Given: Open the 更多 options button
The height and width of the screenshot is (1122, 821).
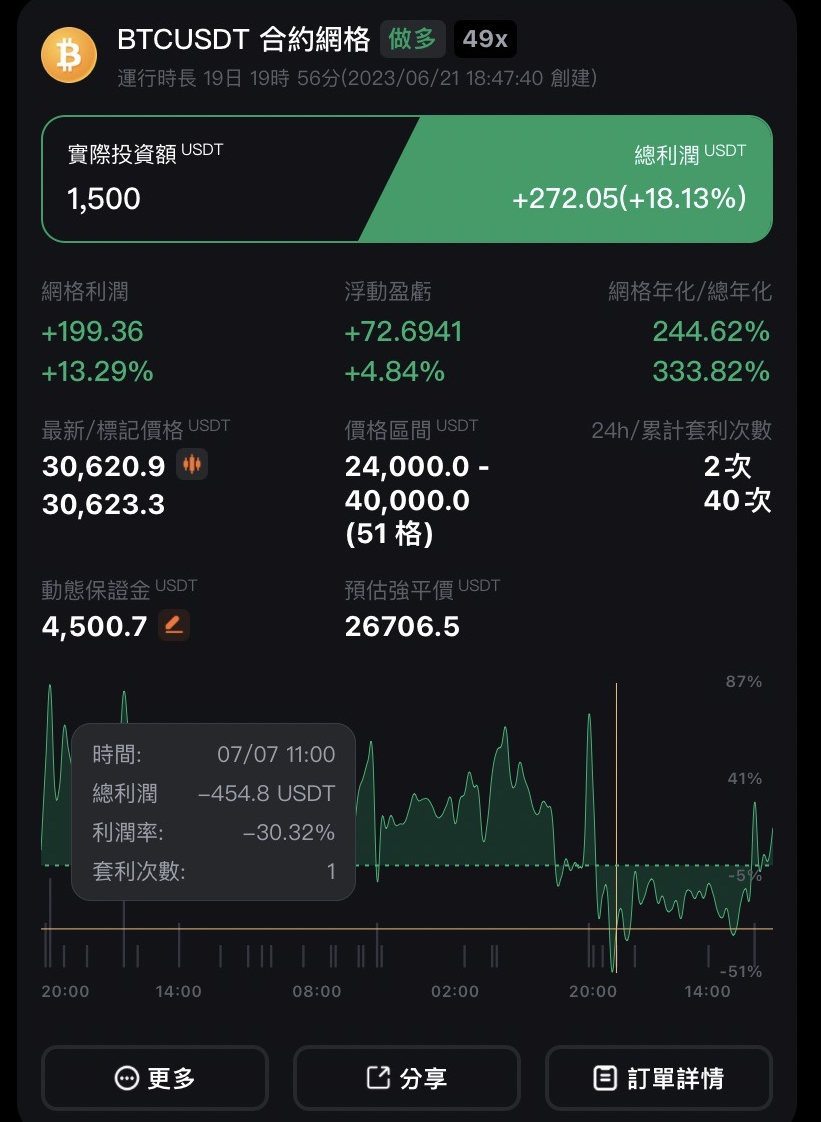Looking at the screenshot, I should coord(155,1078).
